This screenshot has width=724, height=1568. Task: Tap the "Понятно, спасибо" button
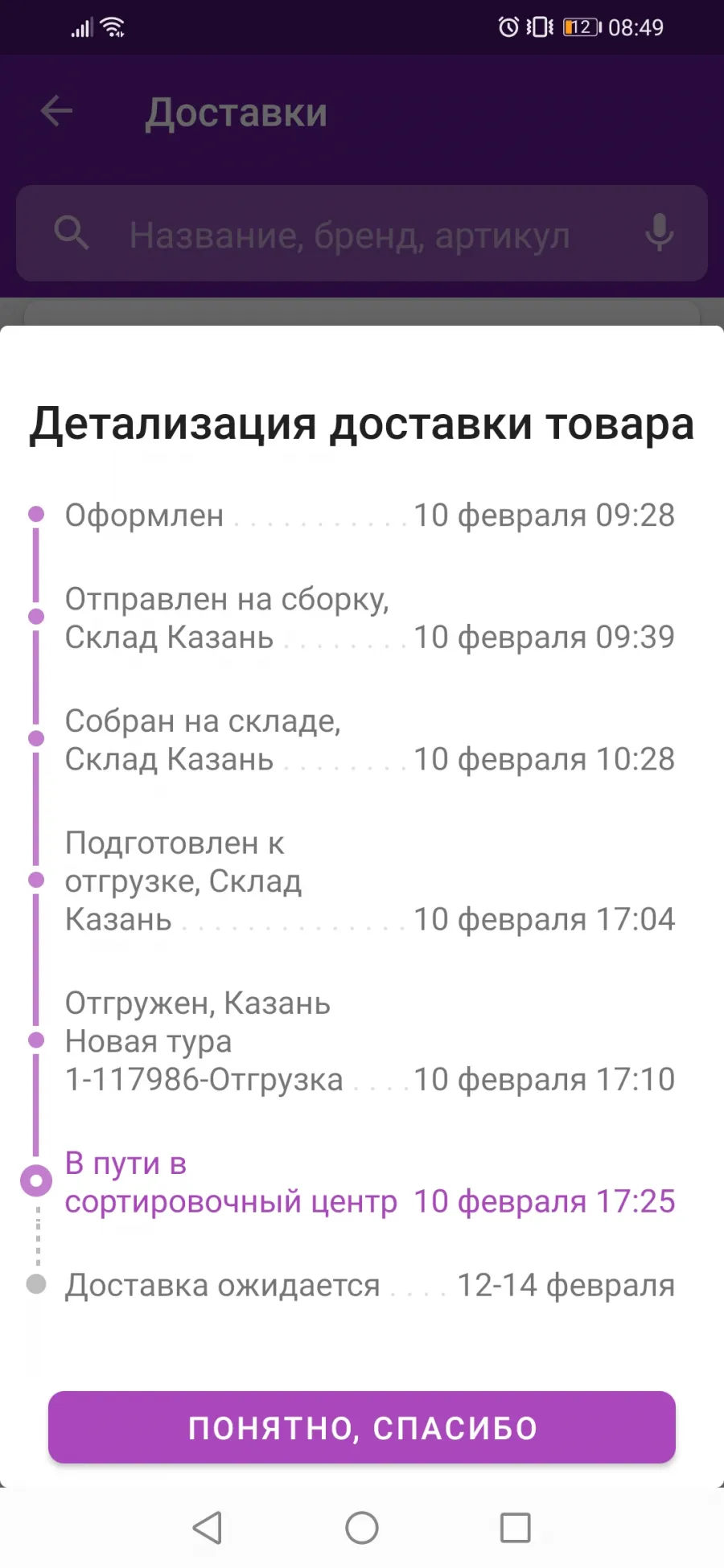[x=362, y=1427]
